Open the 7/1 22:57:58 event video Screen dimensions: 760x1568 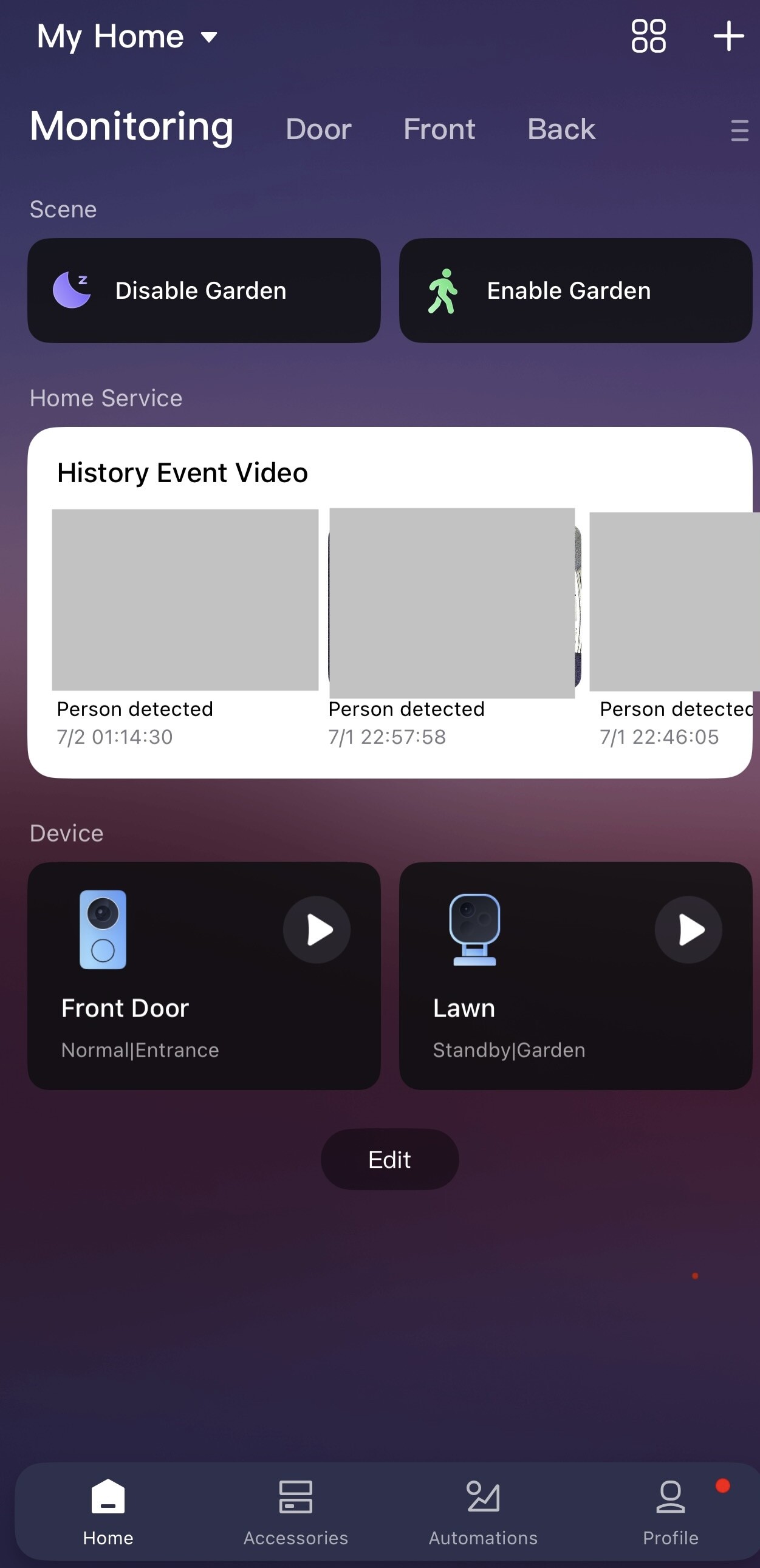click(x=452, y=602)
